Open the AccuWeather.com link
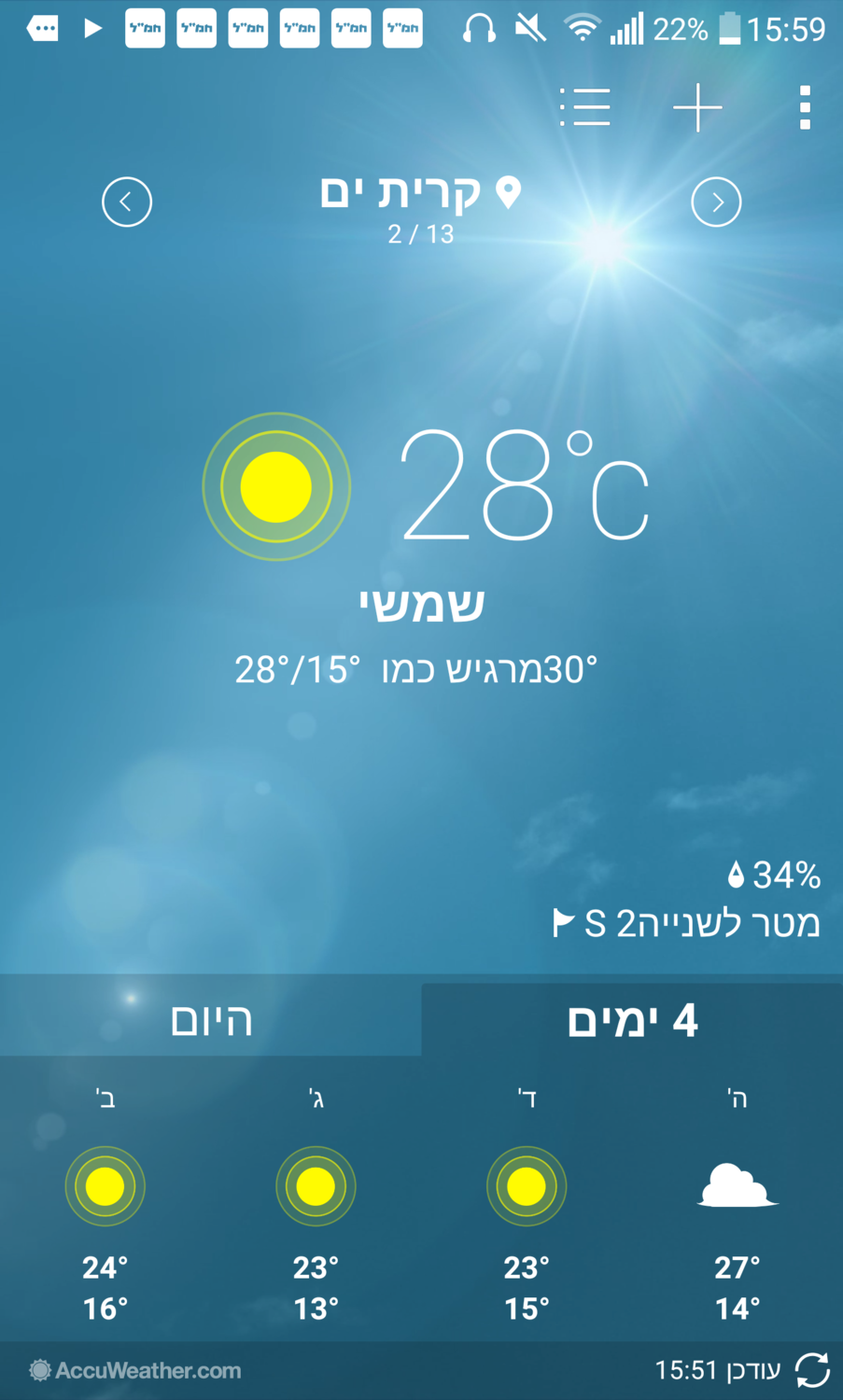 [x=136, y=1370]
